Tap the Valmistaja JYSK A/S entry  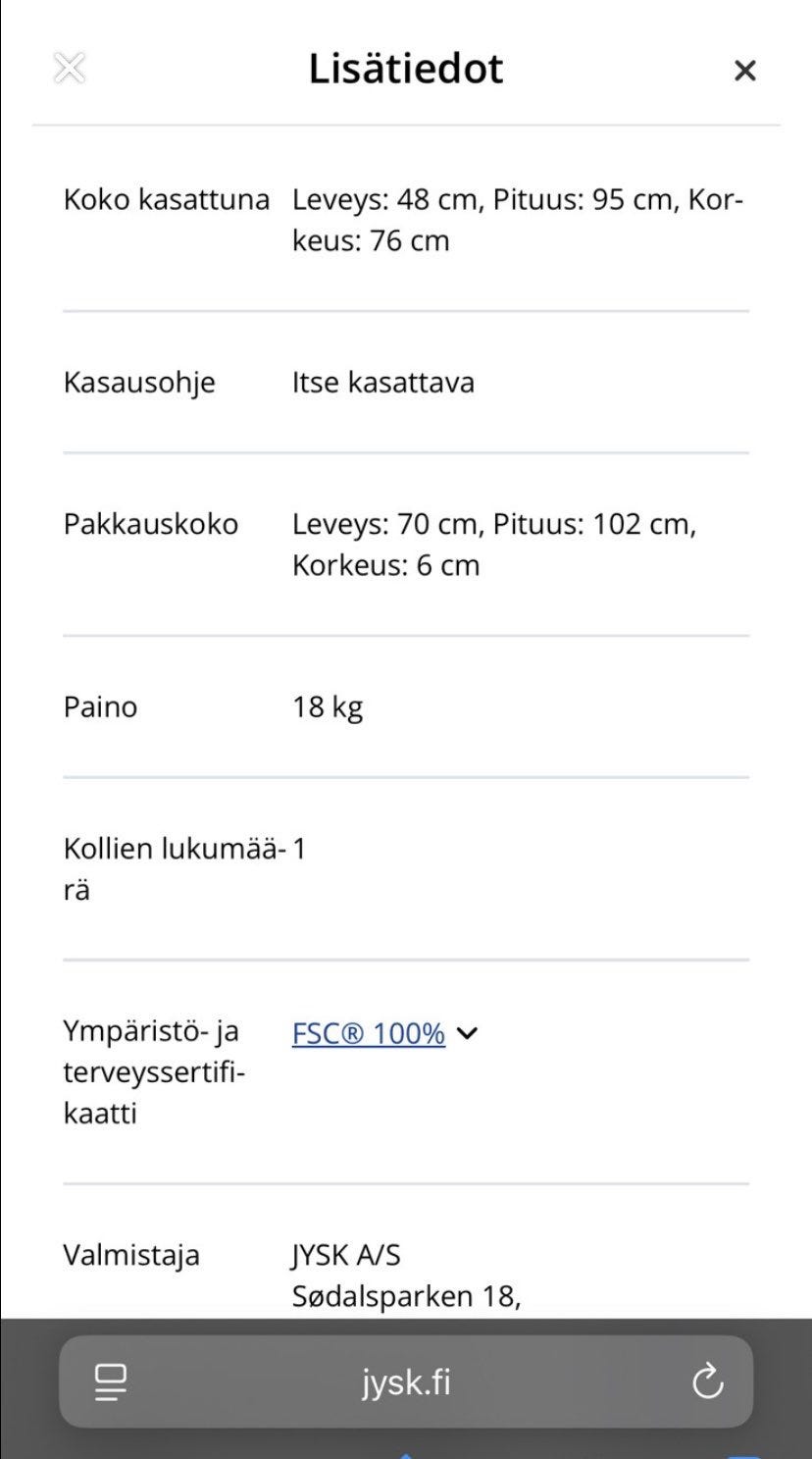(x=343, y=1254)
